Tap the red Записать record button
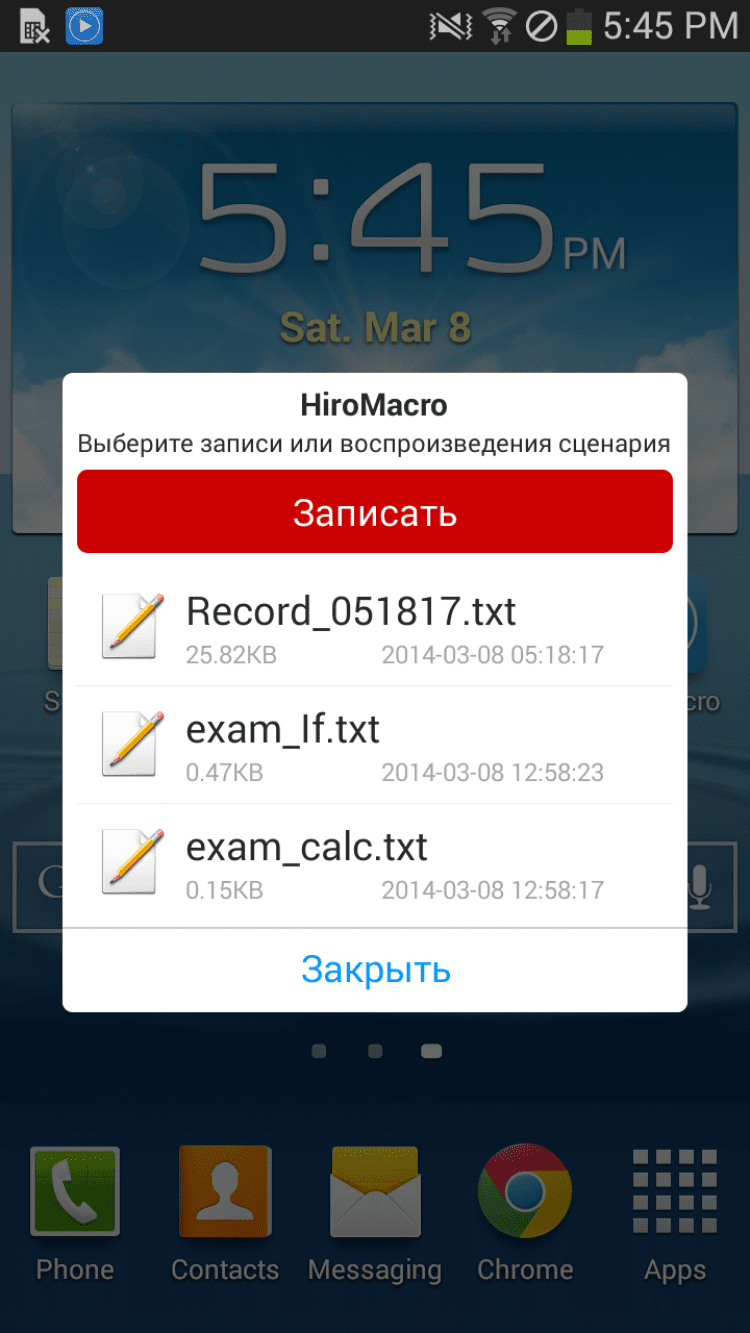 pyautogui.click(x=374, y=512)
